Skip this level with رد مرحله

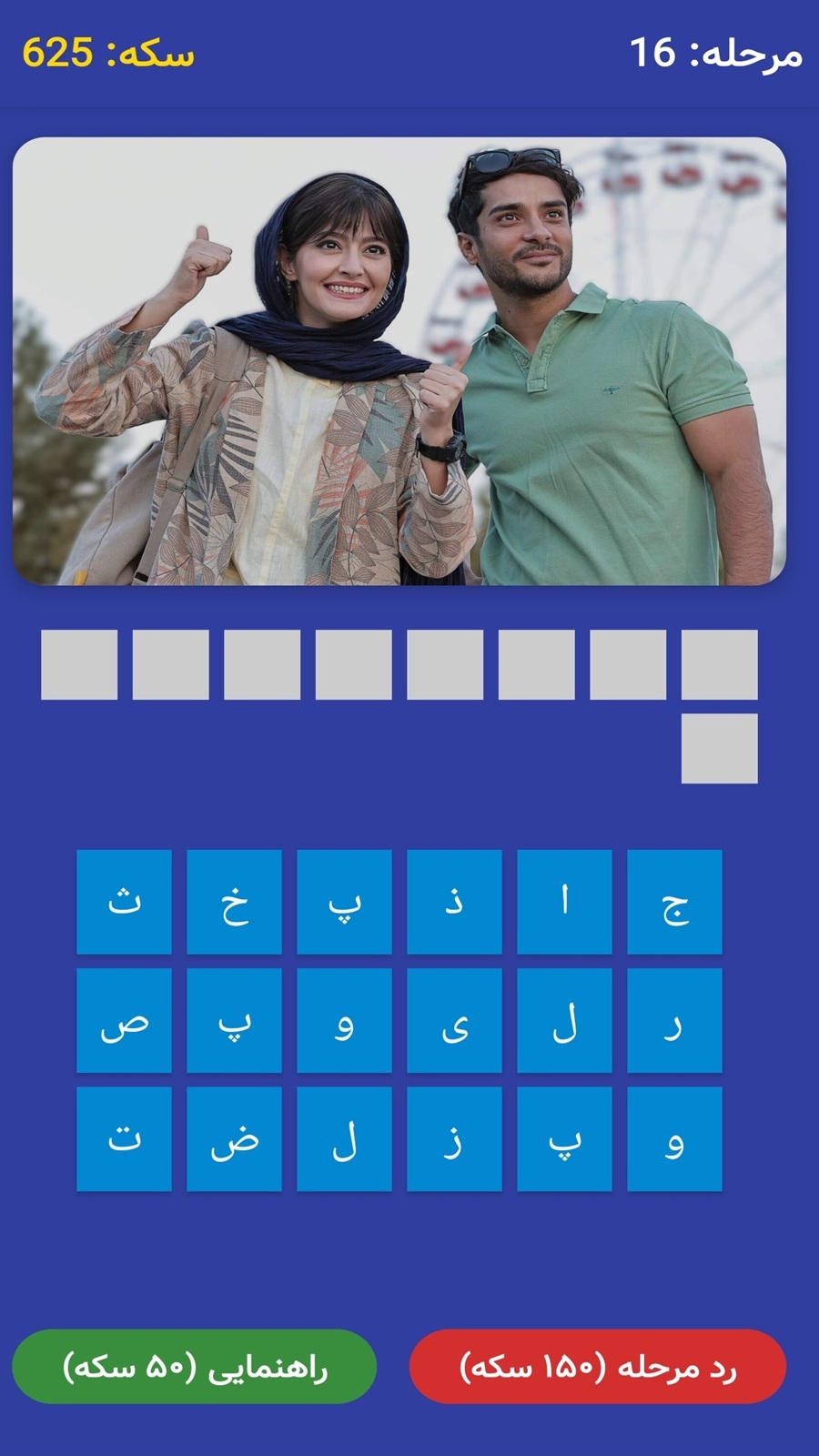click(x=598, y=1366)
